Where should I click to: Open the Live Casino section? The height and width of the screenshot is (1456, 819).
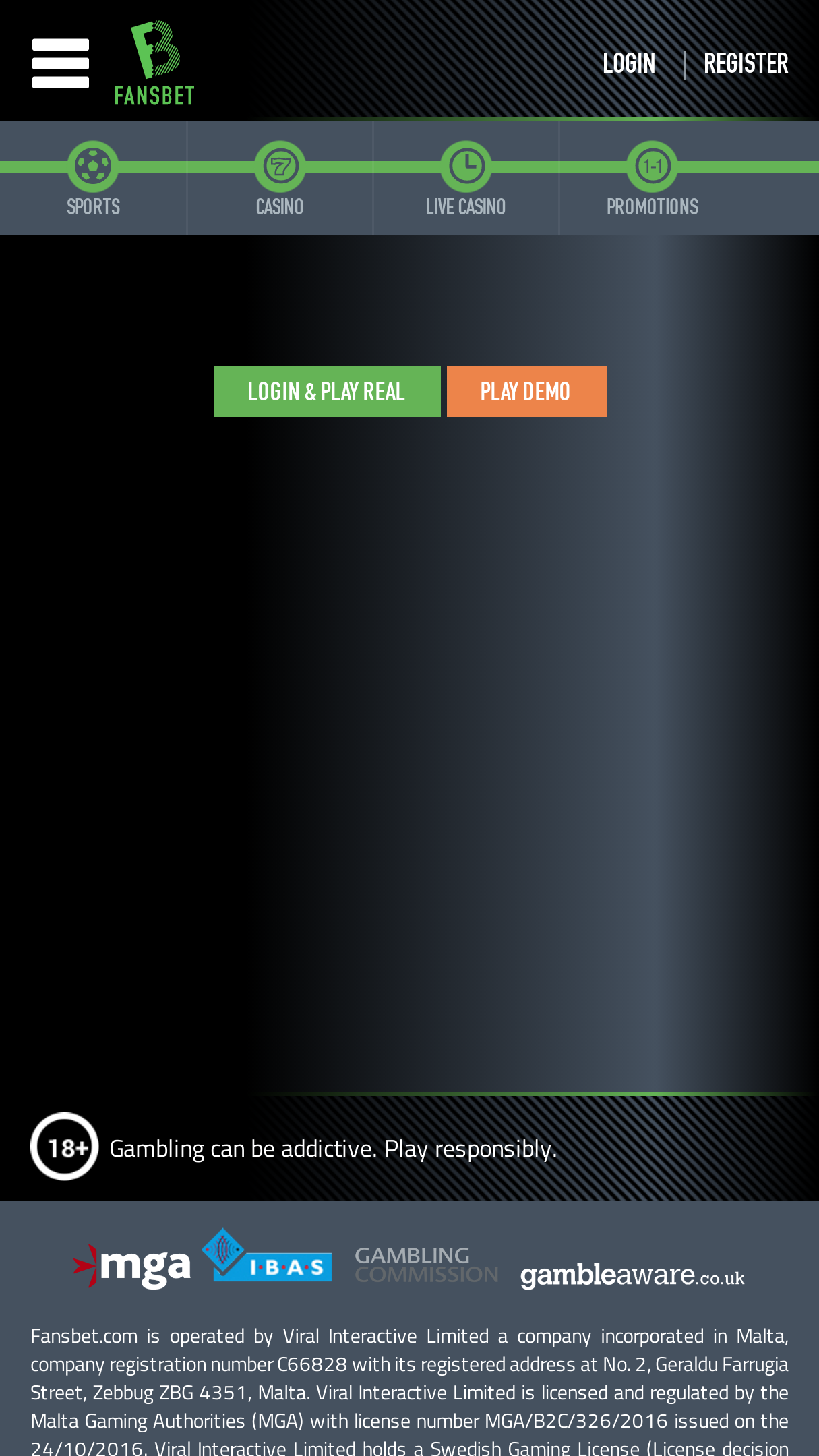pos(466,179)
